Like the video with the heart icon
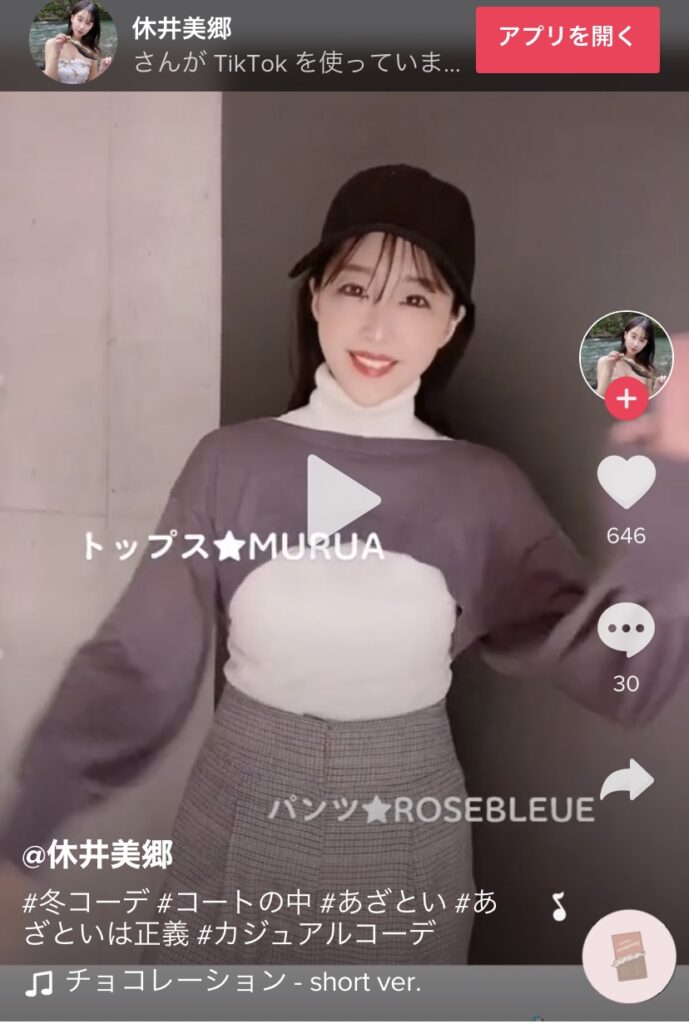The image size is (689, 1024). (626, 483)
